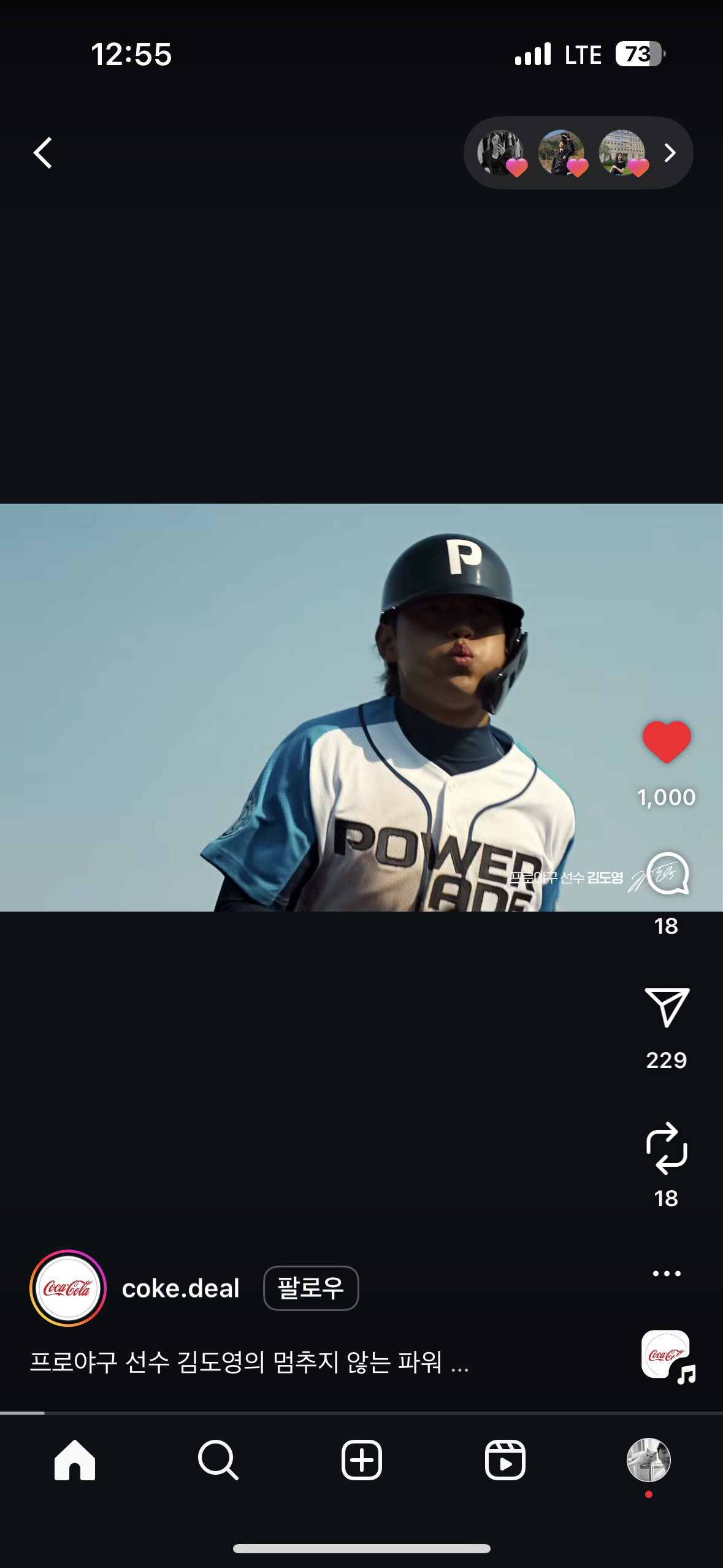723x1568 pixels.
Task: Open the comments on this reel
Action: 668,874
